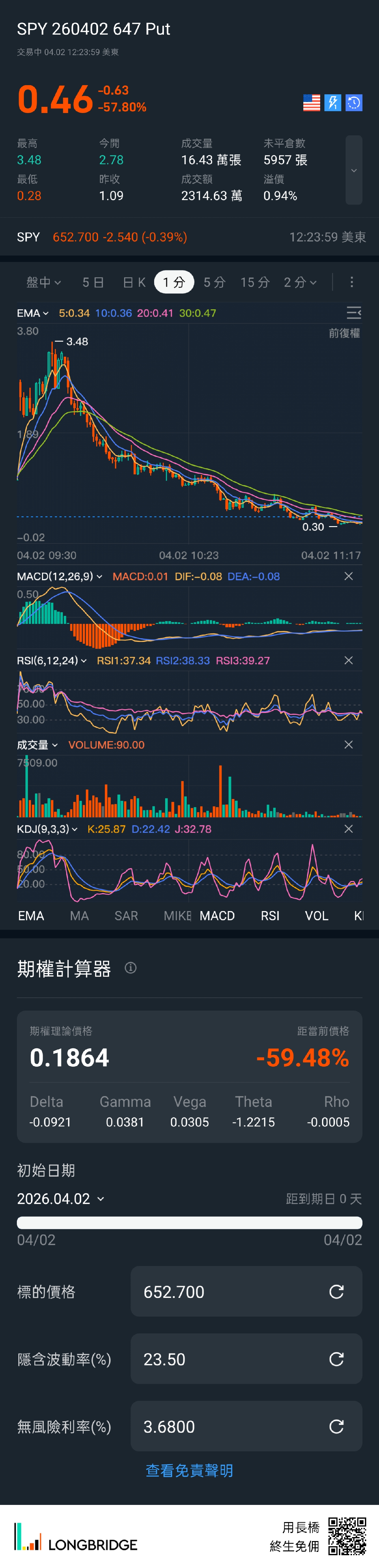The height and width of the screenshot is (1568, 379).
Task: Open the 2分 interval dropdown
Action: [300, 282]
